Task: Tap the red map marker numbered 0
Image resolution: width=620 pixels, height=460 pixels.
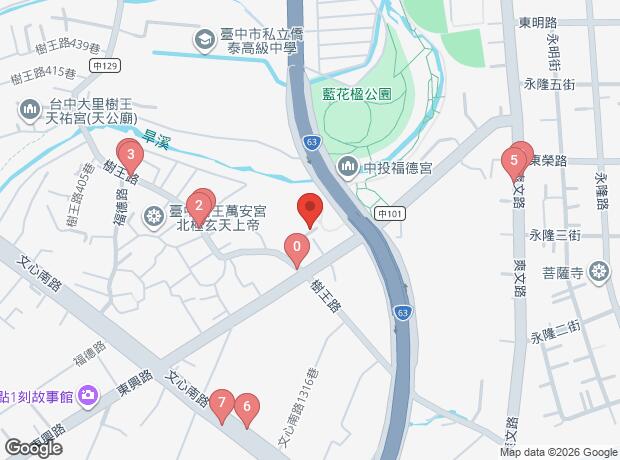Action: pos(296,247)
